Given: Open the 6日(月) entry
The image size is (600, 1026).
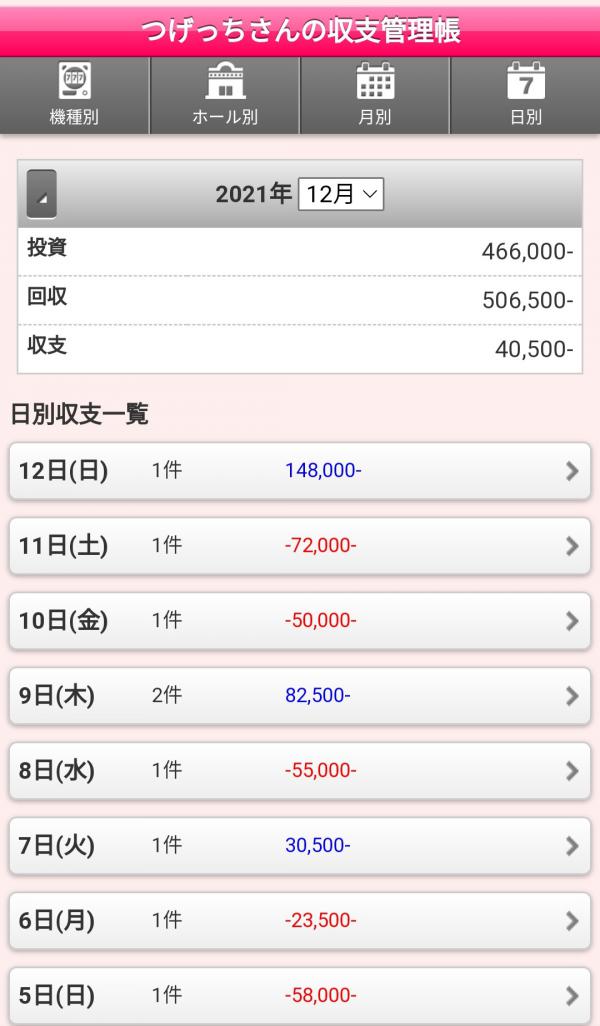Looking at the screenshot, I should tap(299, 921).
